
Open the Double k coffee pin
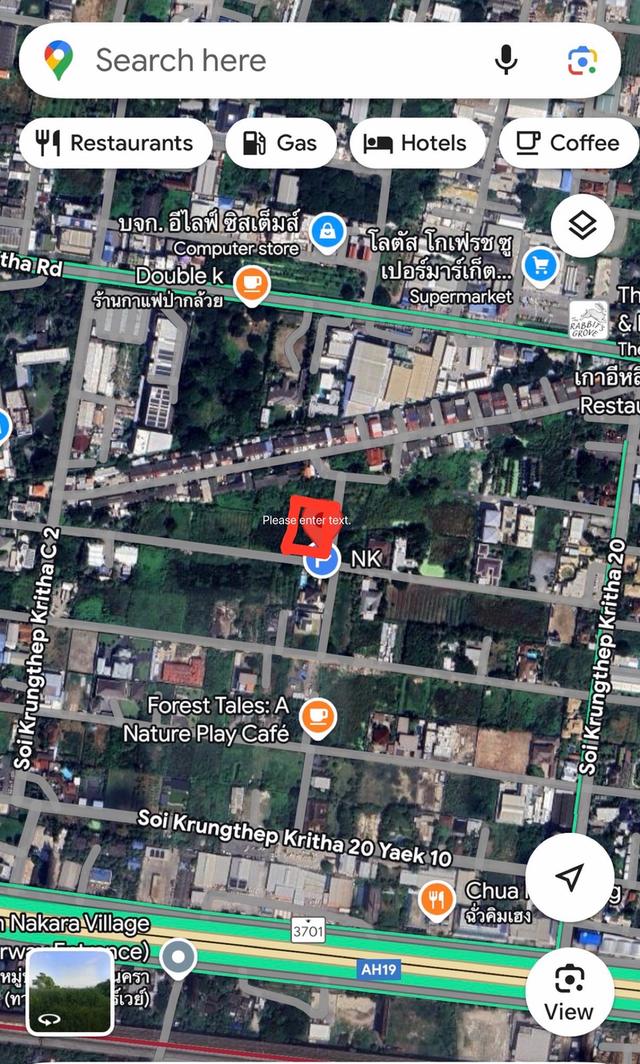(252, 285)
